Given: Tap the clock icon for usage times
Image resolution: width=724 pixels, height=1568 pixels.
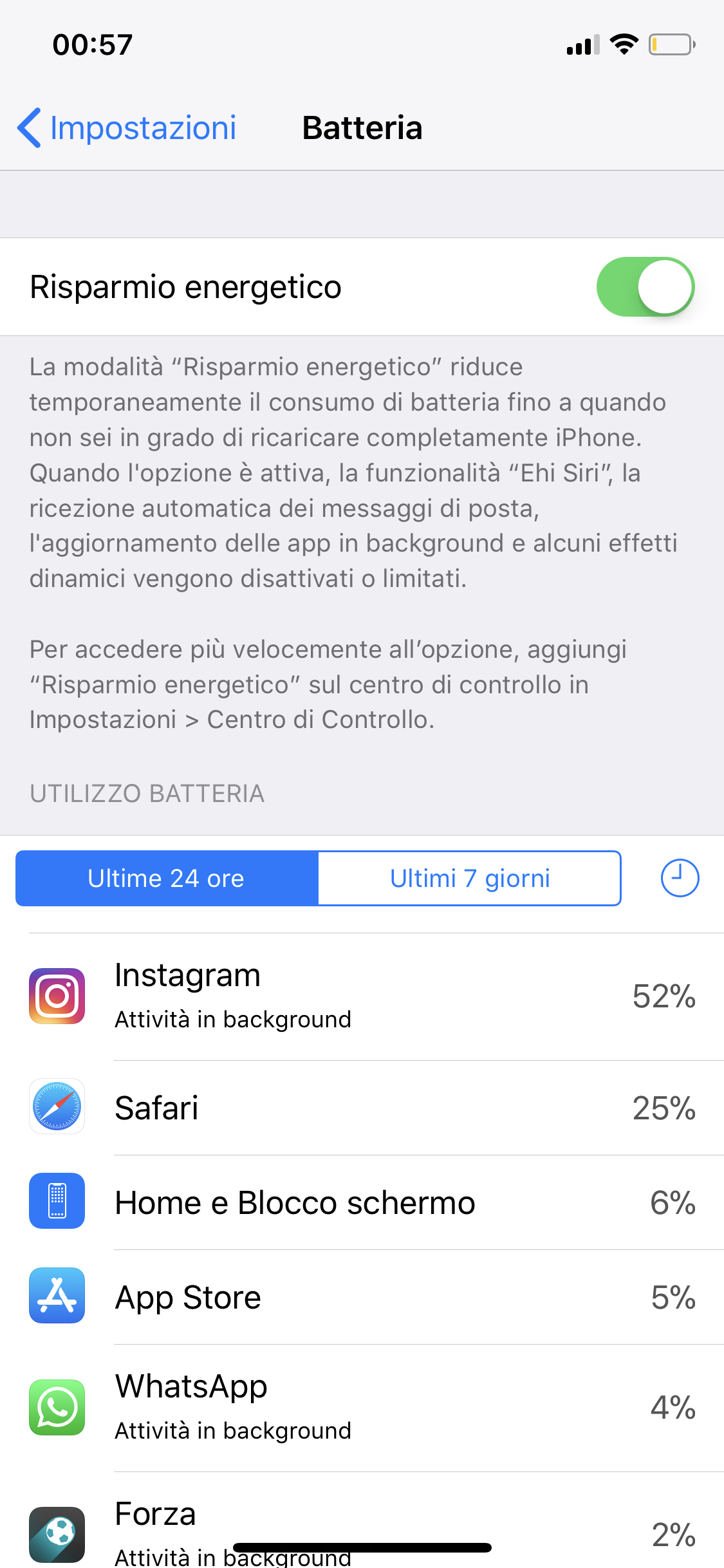Looking at the screenshot, I should pyautogui.click(x=680, y=878).
